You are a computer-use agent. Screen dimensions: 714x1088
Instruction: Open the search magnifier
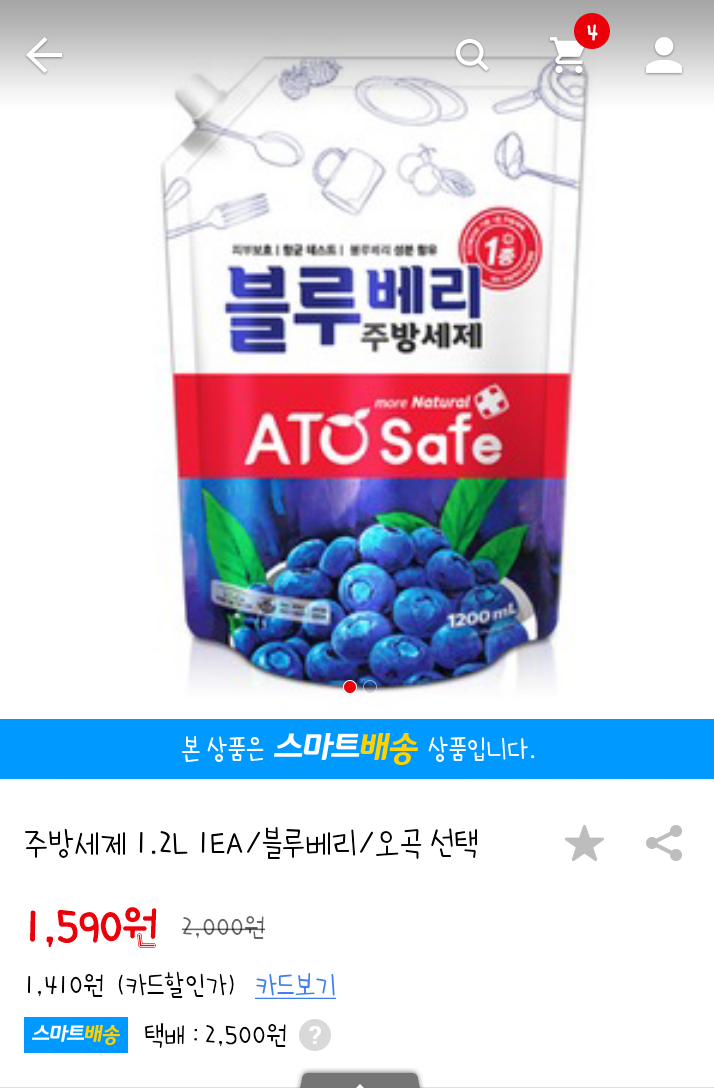point(472,55)
